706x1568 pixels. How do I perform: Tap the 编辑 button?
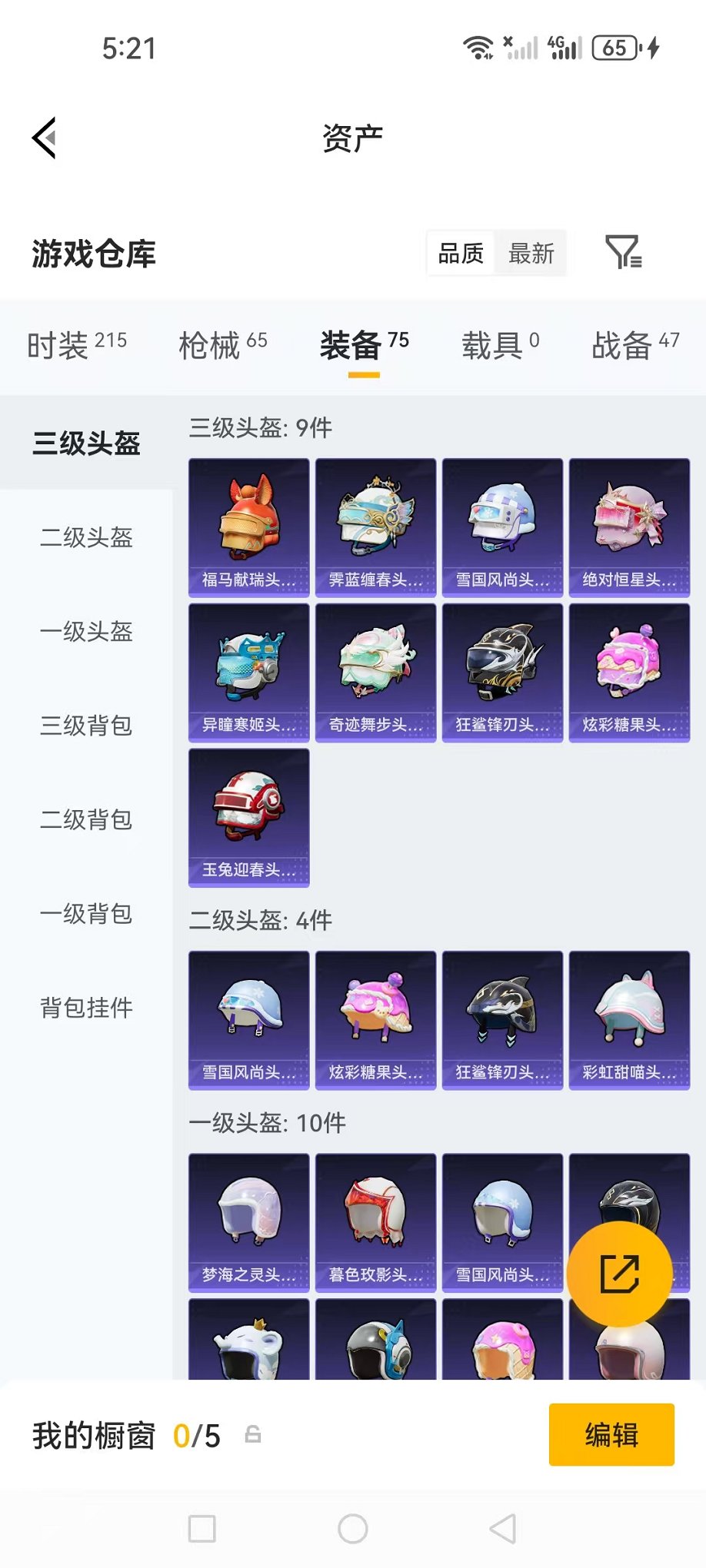(611, 1434)
